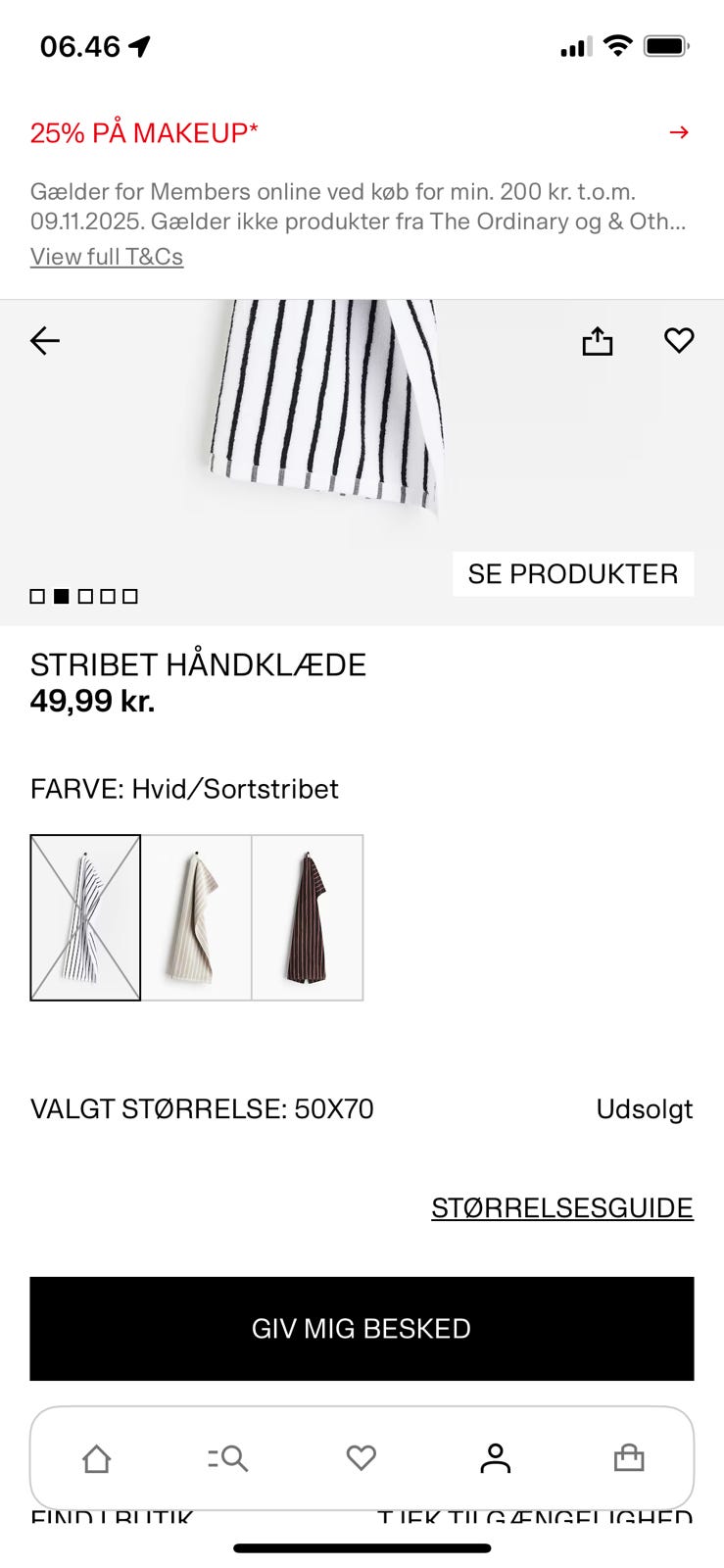The image size is (724, 1568).
Task: Open the STØRRELSESGUIDE link
Action: [562, 1207]
